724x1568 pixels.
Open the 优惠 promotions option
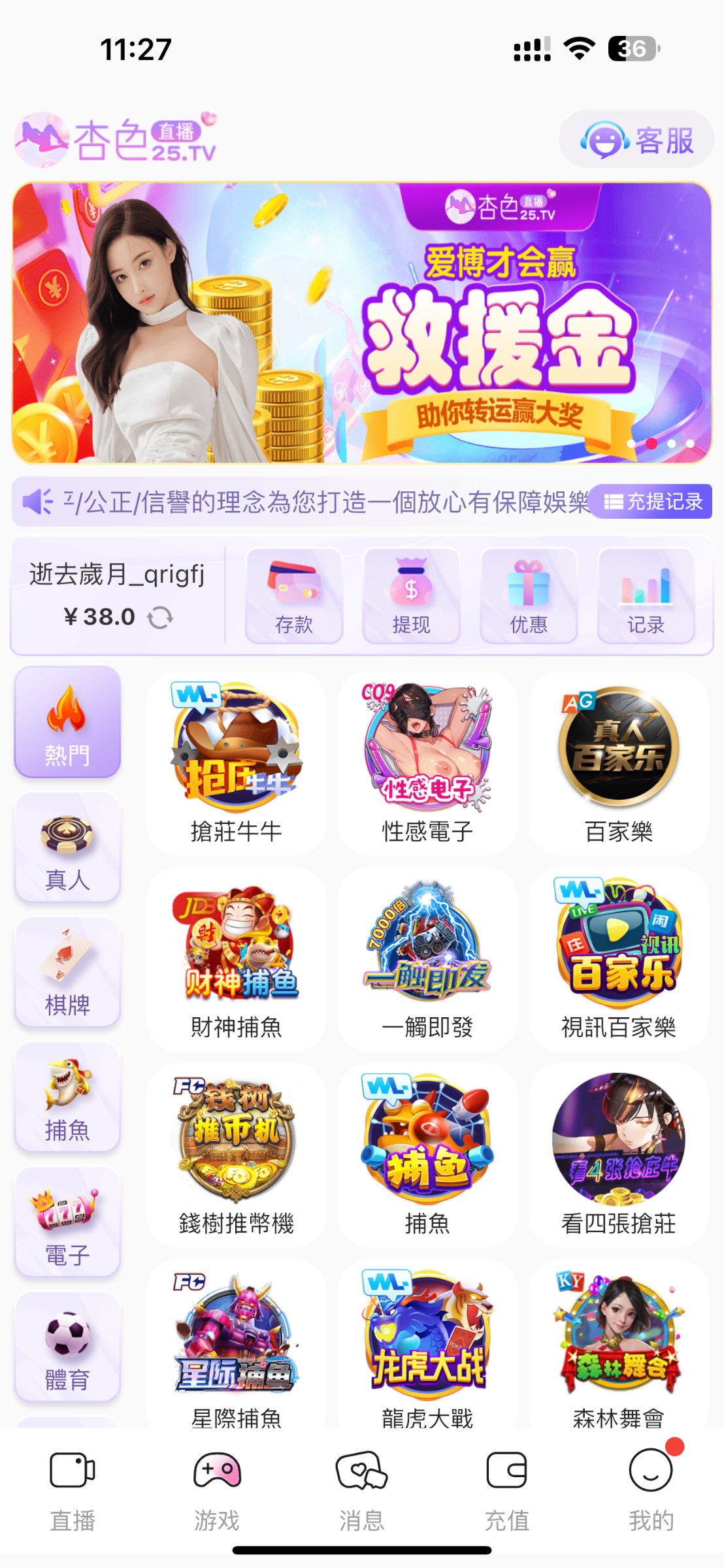529,595
